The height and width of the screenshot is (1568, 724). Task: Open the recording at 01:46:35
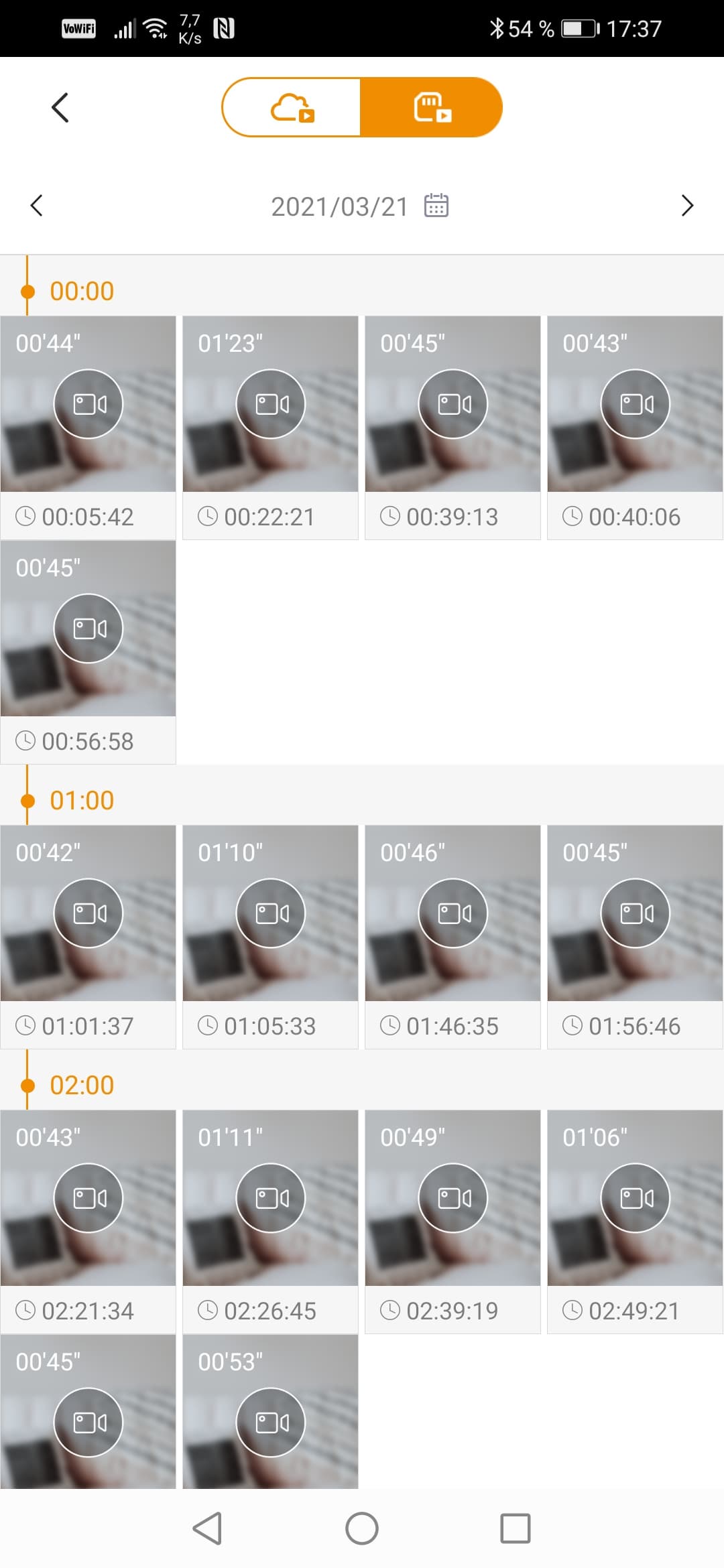tap(453, 914)
